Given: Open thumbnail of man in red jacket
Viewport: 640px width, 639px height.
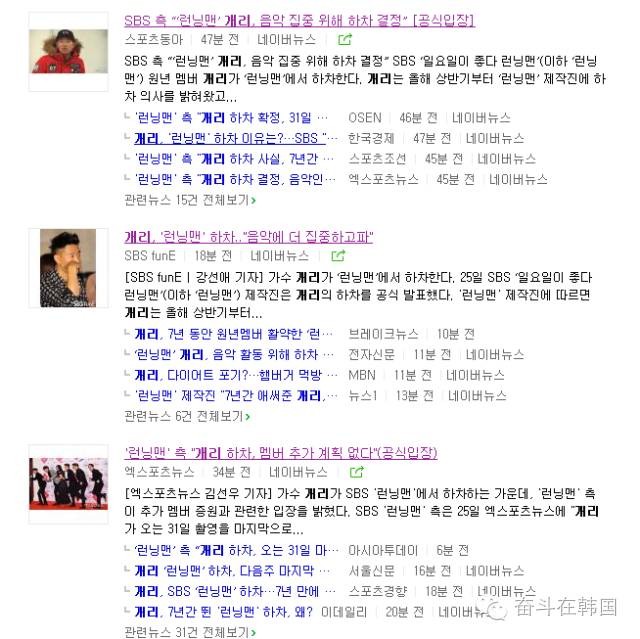Looking at the screenshot, I should tap(68, 52).
